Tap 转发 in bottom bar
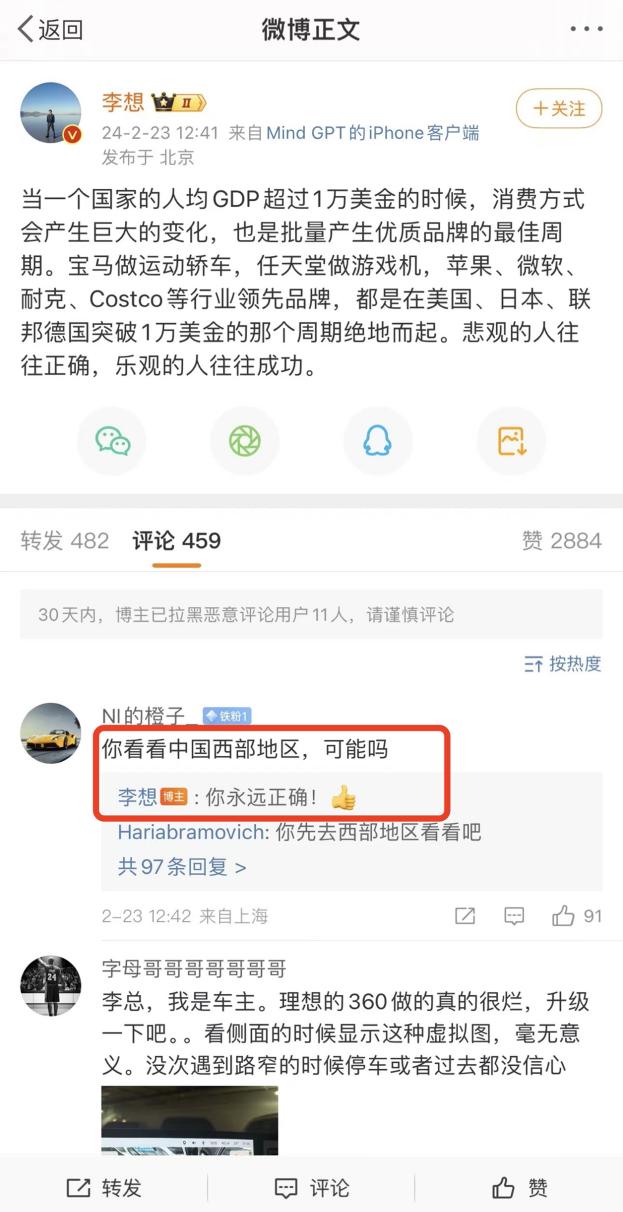623x1212 pixels. (x=104, y=1187)
